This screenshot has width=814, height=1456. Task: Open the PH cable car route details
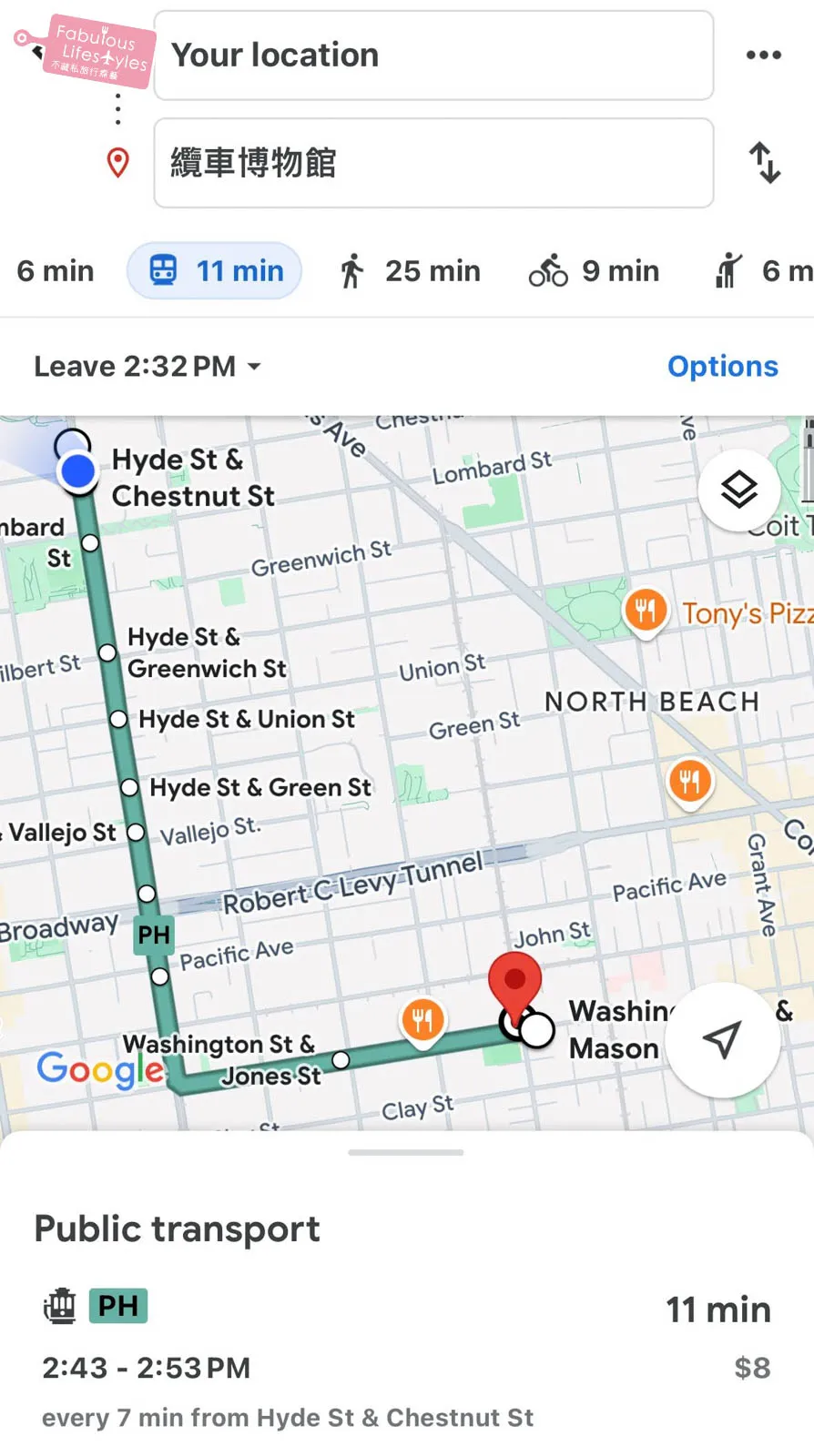point(406,1356)
